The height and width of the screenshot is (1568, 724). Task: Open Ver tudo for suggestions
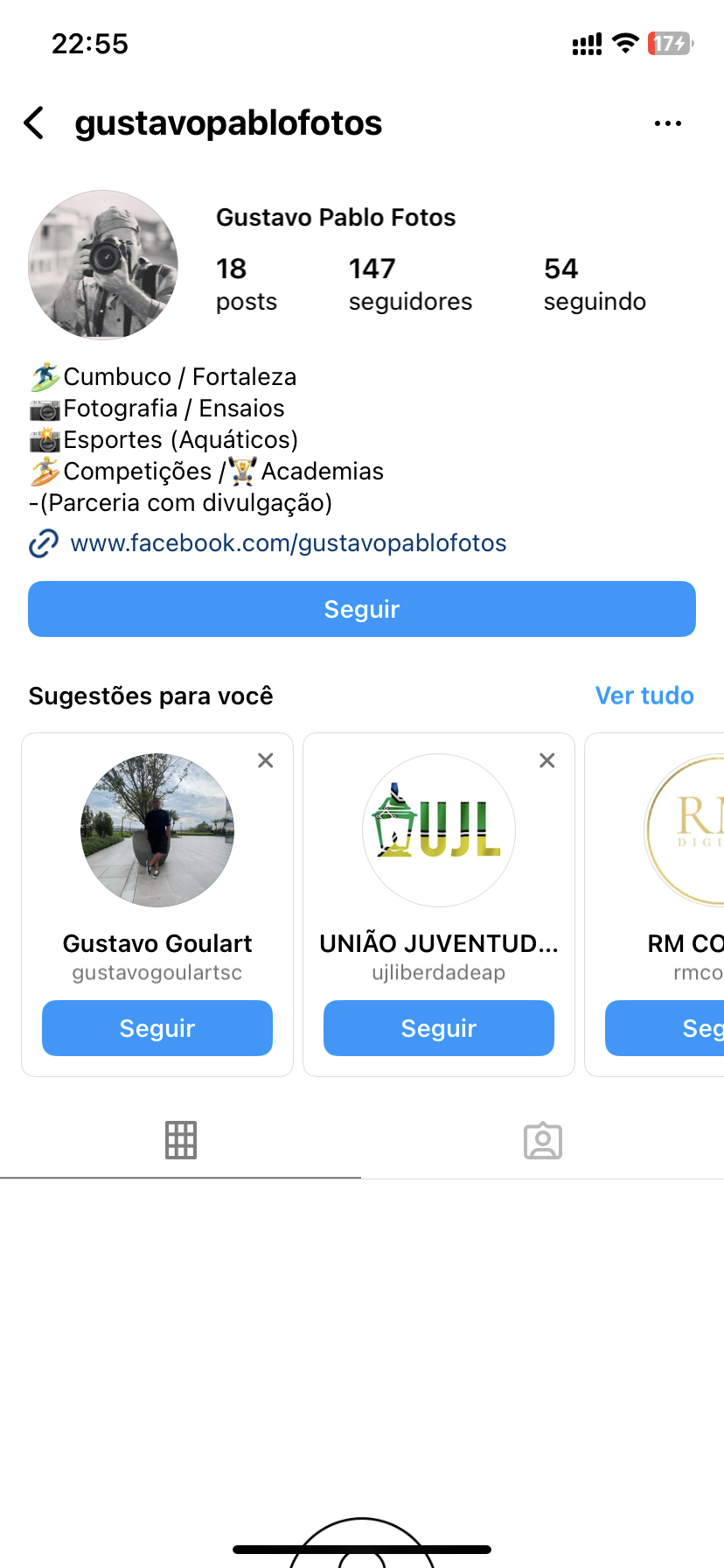(644, 696)
